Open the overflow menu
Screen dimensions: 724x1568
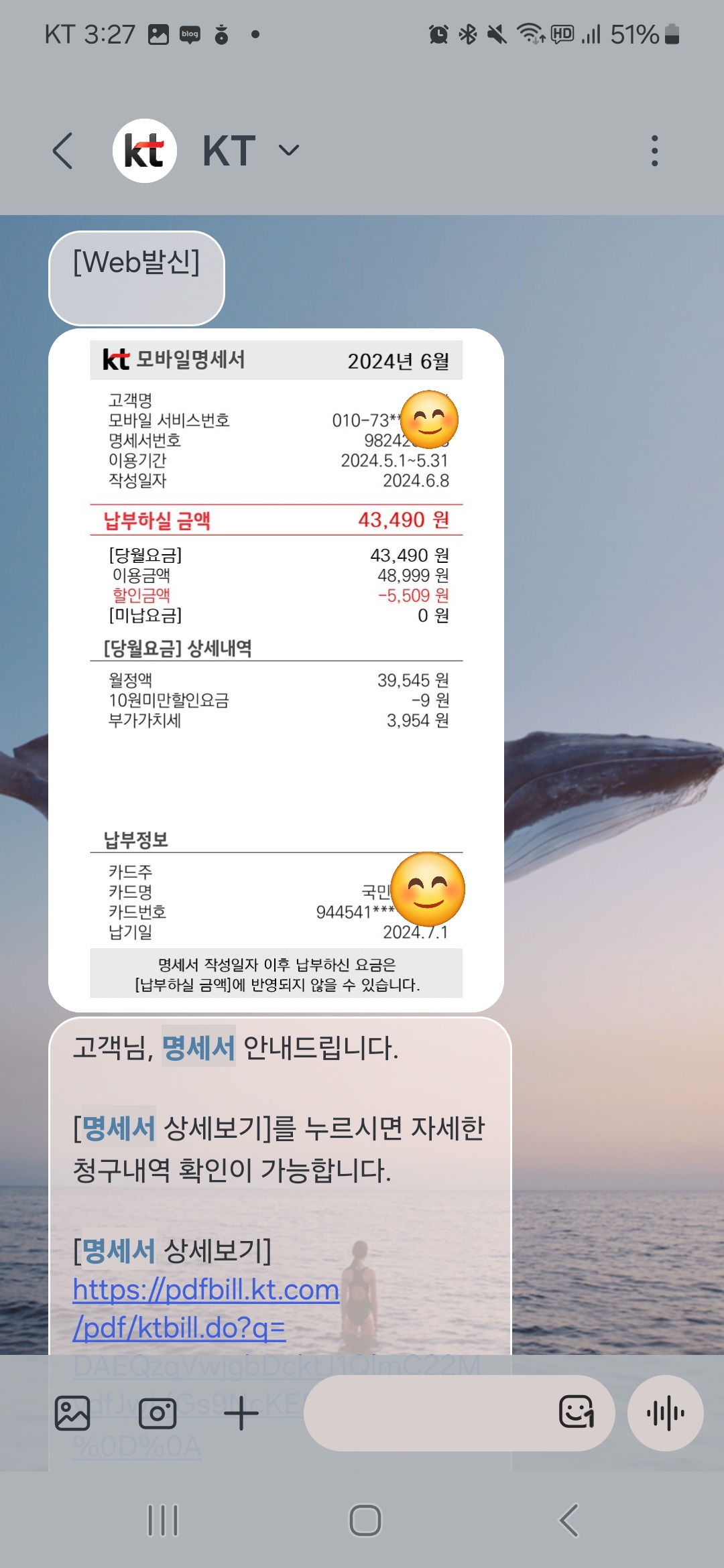[654, 151]
